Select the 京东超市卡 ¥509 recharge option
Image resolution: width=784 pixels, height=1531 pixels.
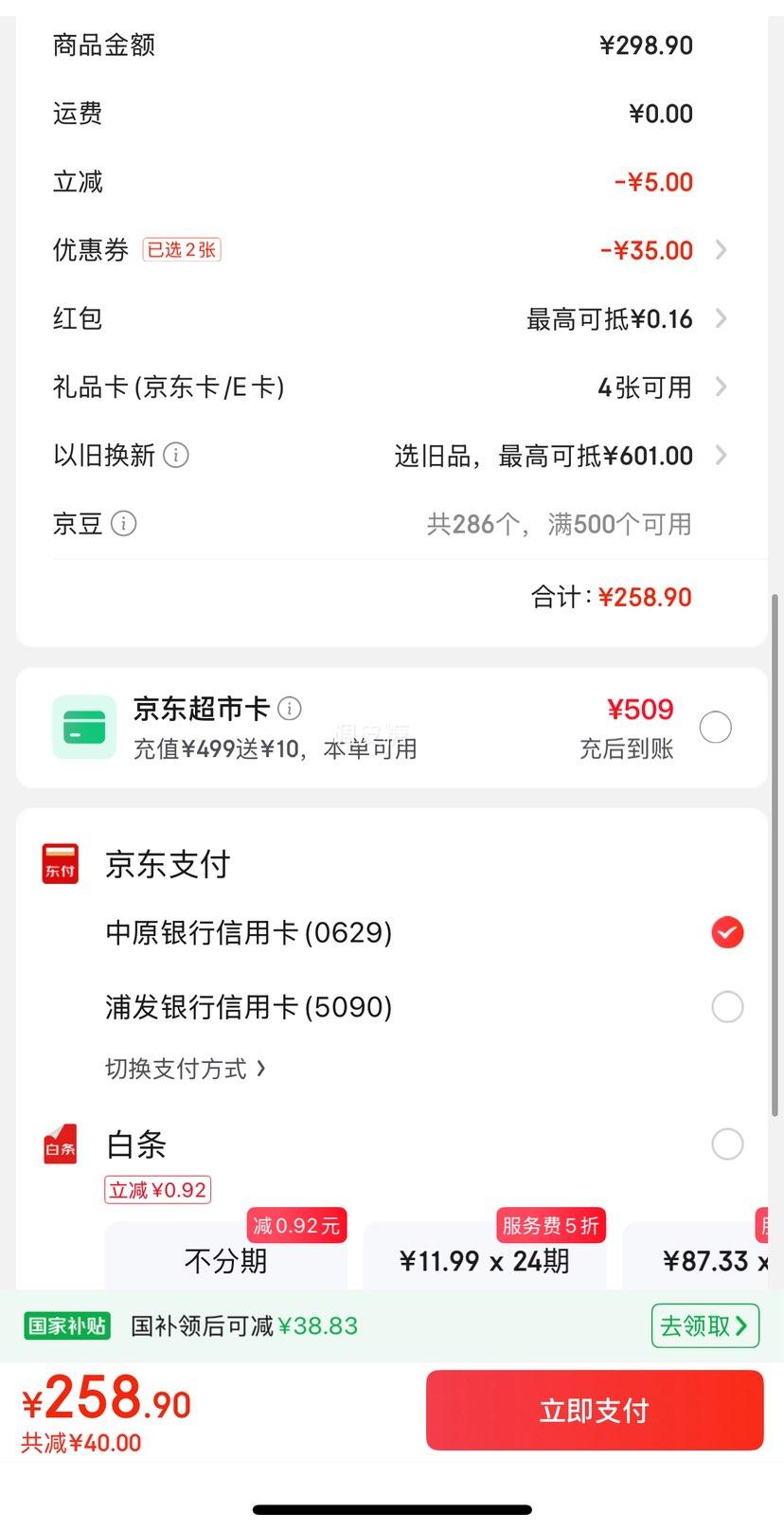tap(715, 728)
